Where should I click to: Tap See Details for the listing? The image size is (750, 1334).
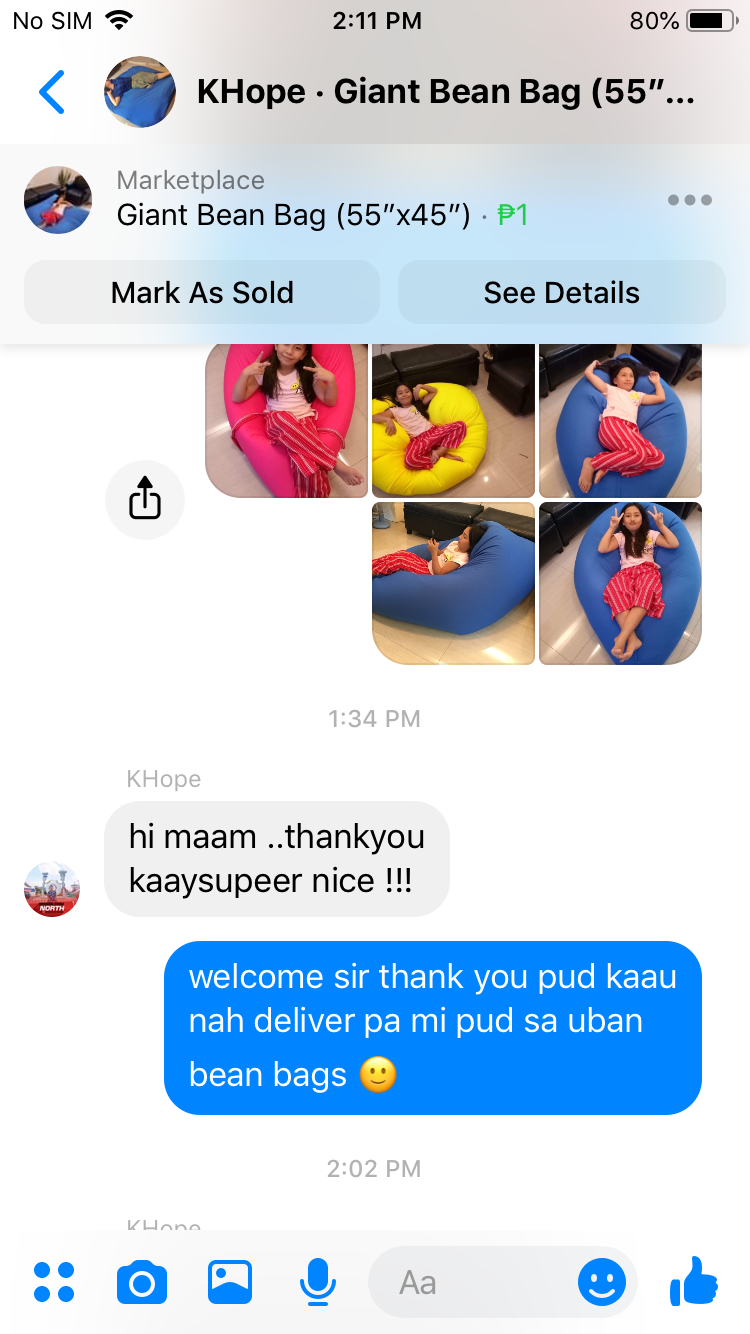[x=562, y=292]
